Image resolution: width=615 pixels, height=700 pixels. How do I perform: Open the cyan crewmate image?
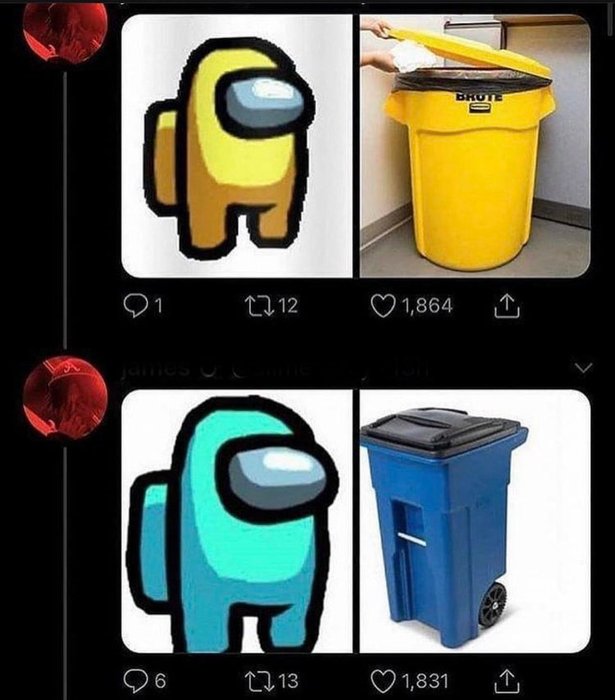tap(236, 520)
